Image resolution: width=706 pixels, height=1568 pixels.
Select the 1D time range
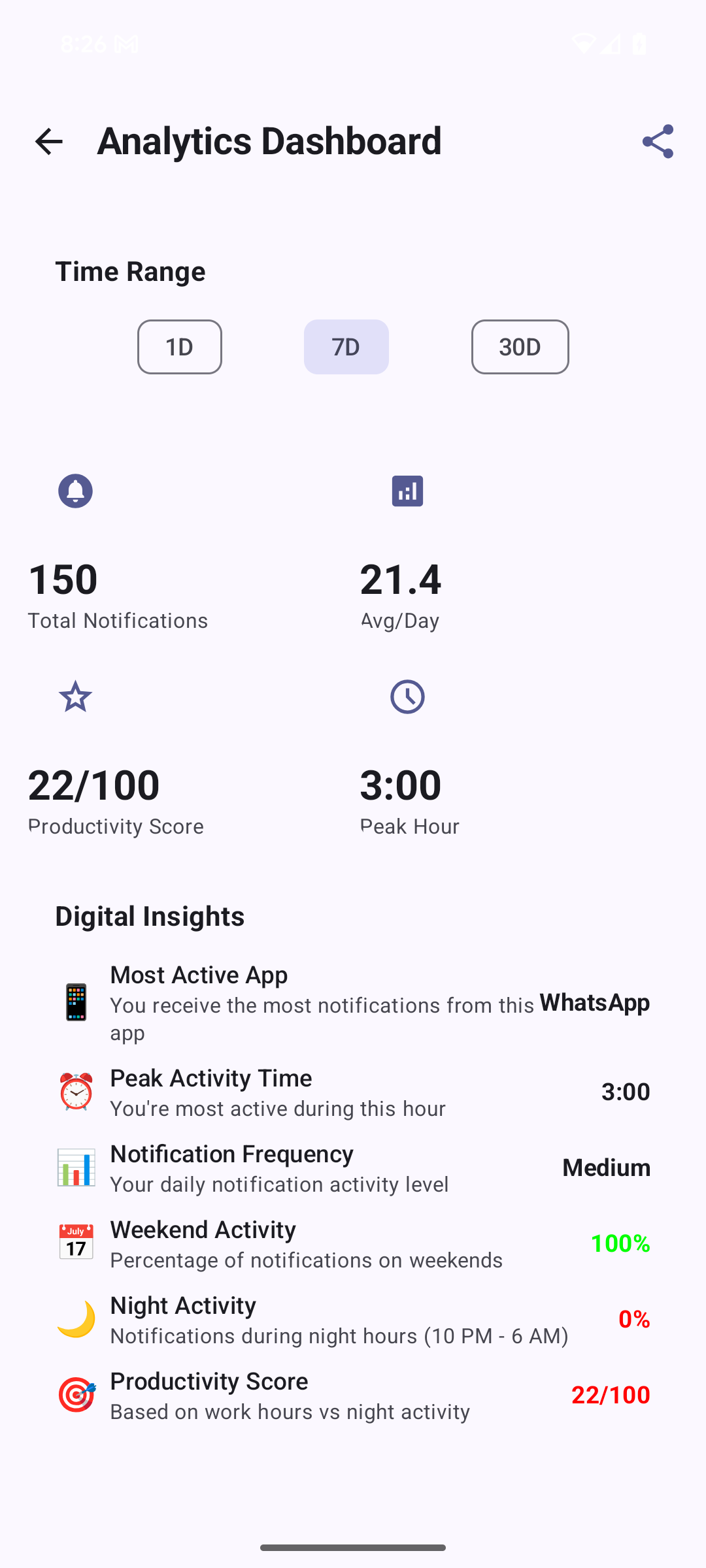pyautogui.click(x=179, y=347)
